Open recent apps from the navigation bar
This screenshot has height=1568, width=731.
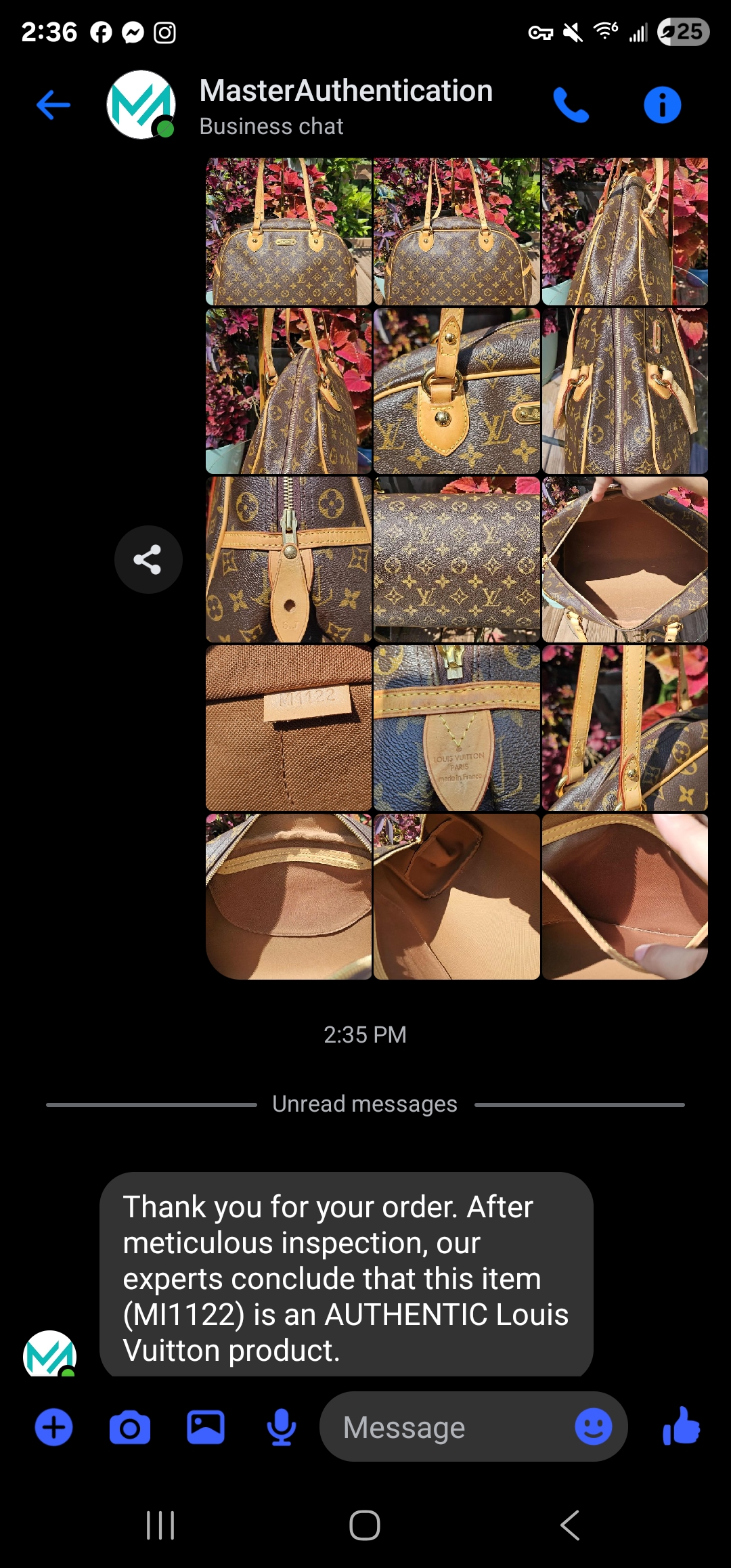point(160,1525)
